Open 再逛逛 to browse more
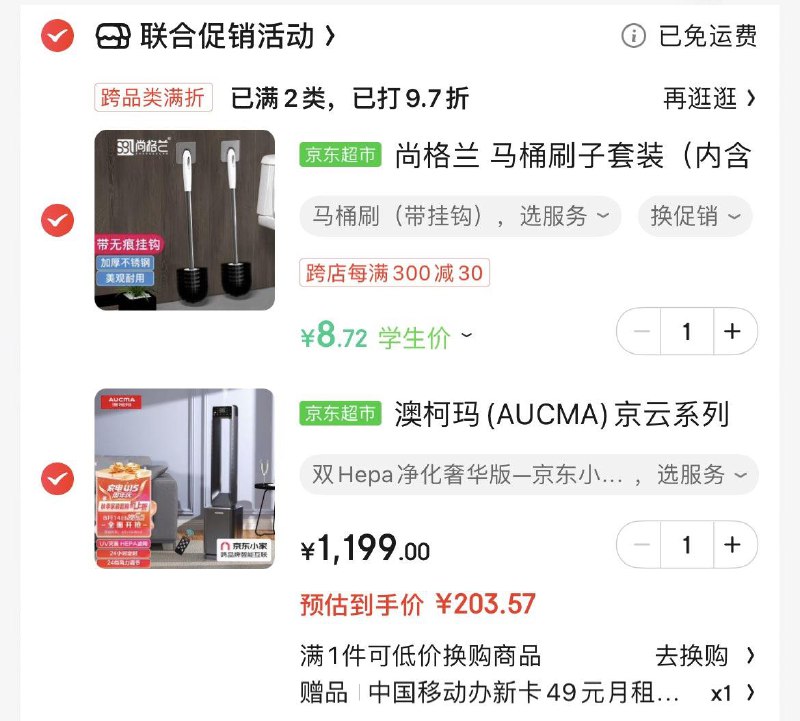Screen dimensions: 800x721 [x=709, y=98]
